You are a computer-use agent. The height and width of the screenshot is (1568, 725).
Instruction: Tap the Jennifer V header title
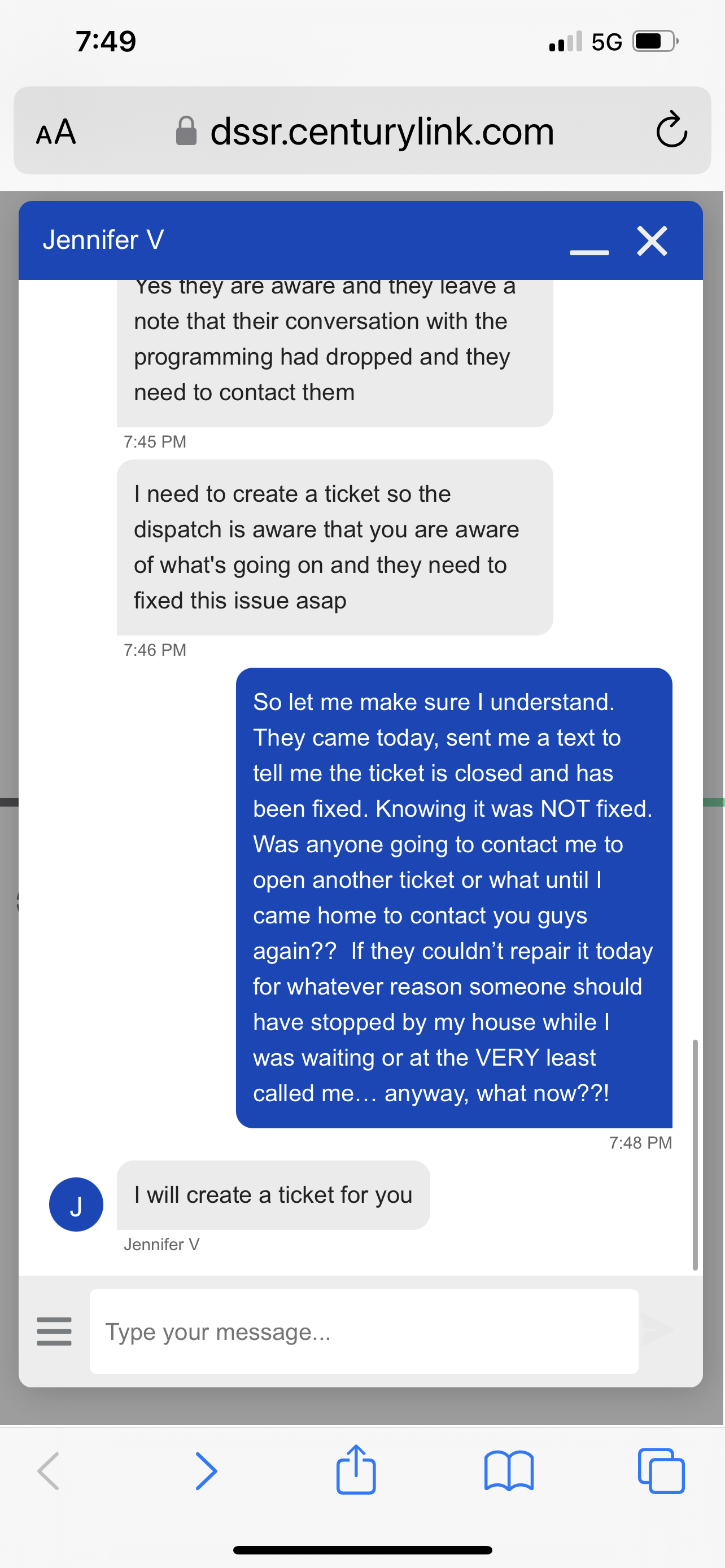pyautogui.click(x=101, y=240)
